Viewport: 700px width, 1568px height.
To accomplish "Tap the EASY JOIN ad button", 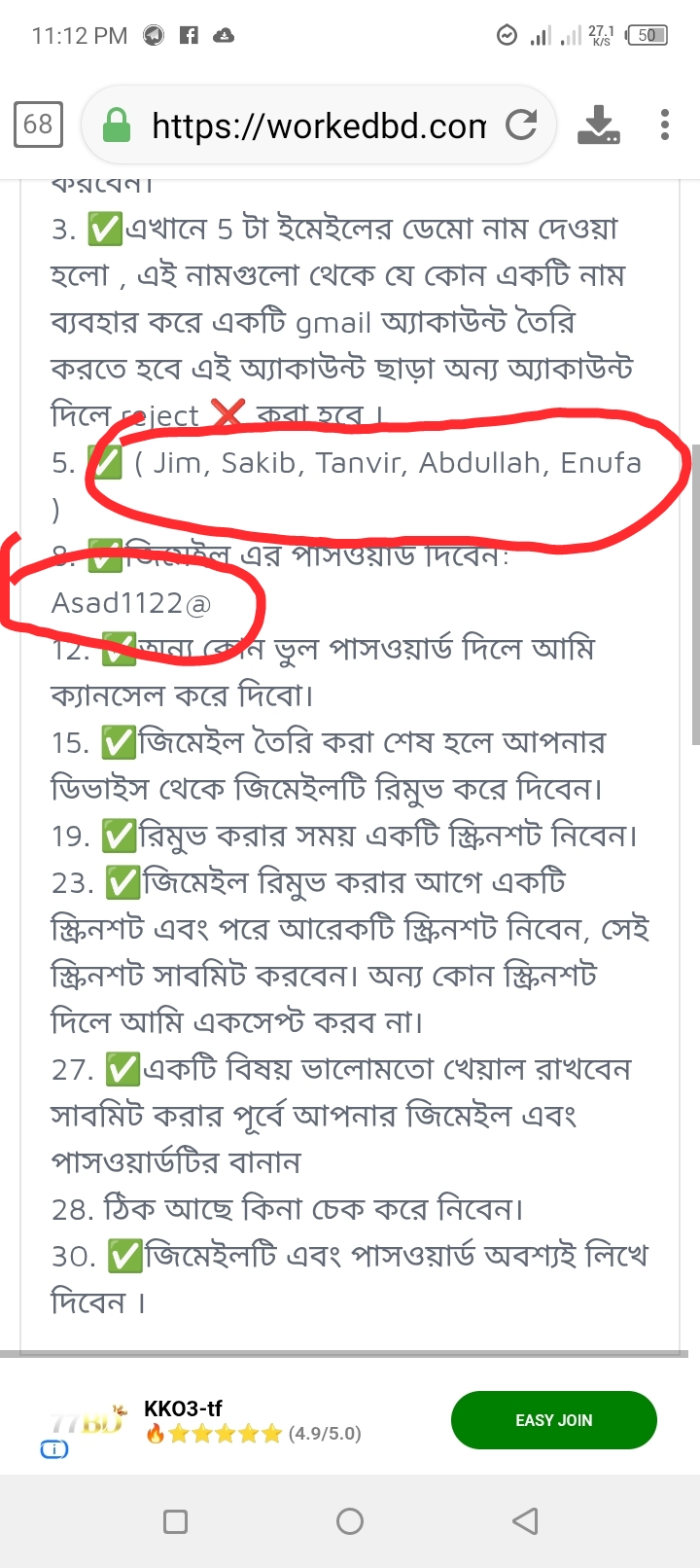I will 553,1420.
